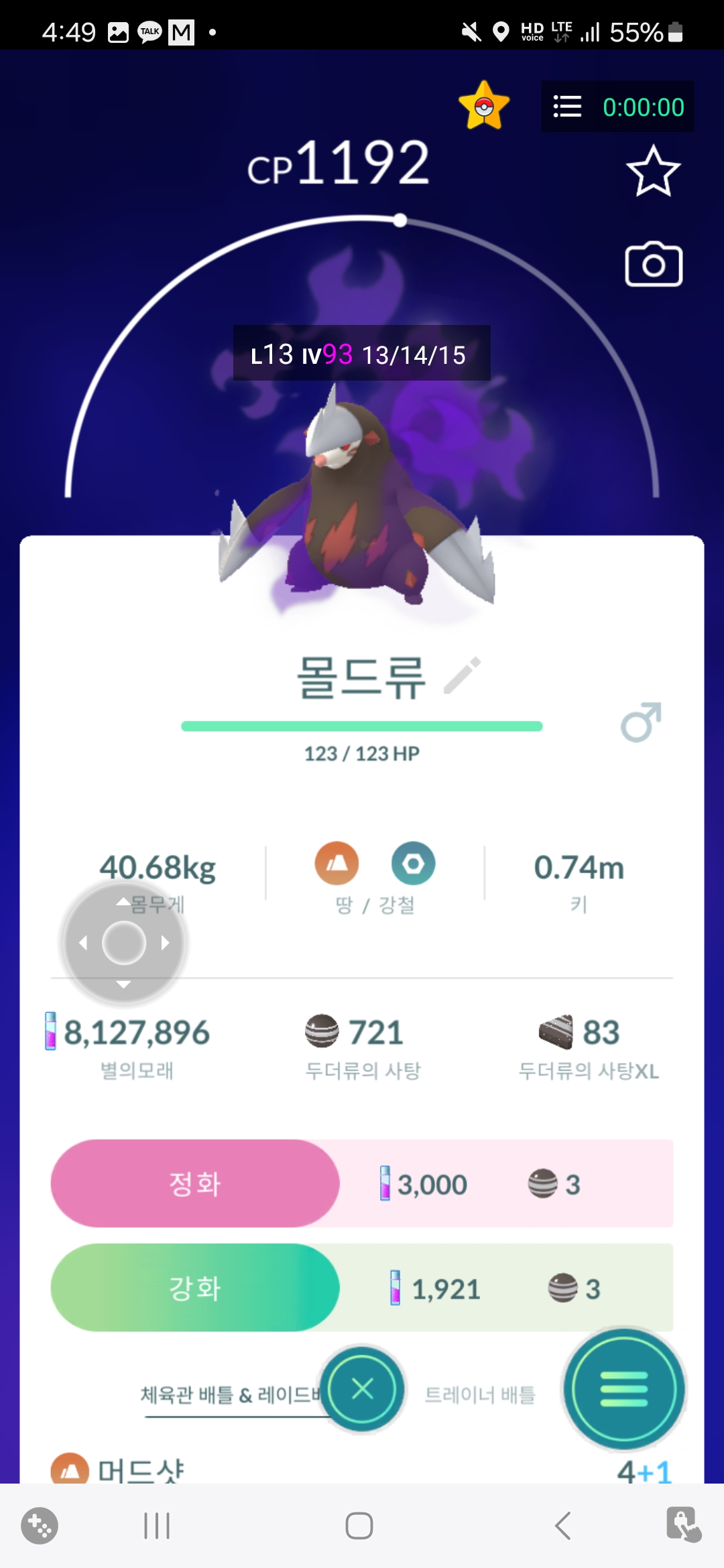Mark this Pokémon as favorite with the star

coord(653,172)
